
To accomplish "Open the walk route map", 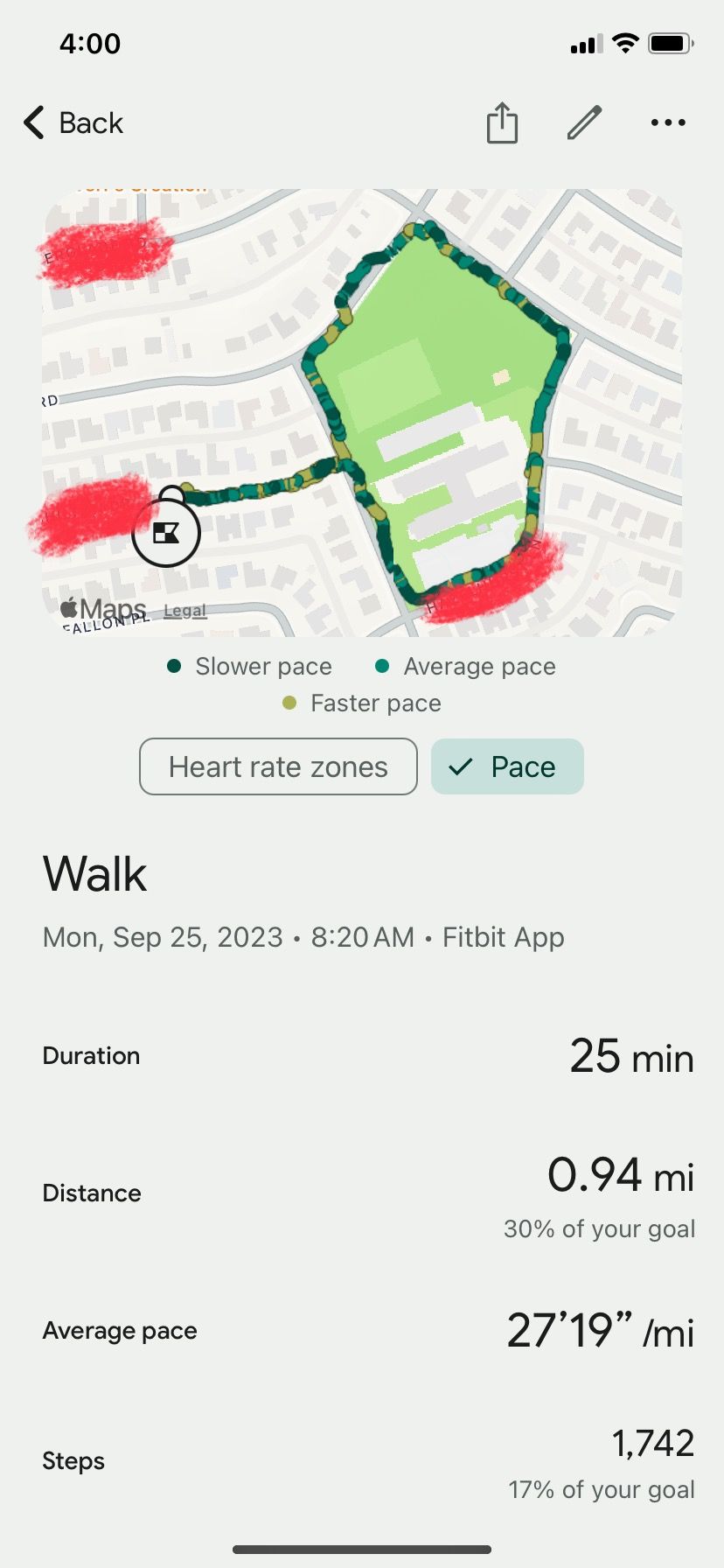I will tap(437, 394).
